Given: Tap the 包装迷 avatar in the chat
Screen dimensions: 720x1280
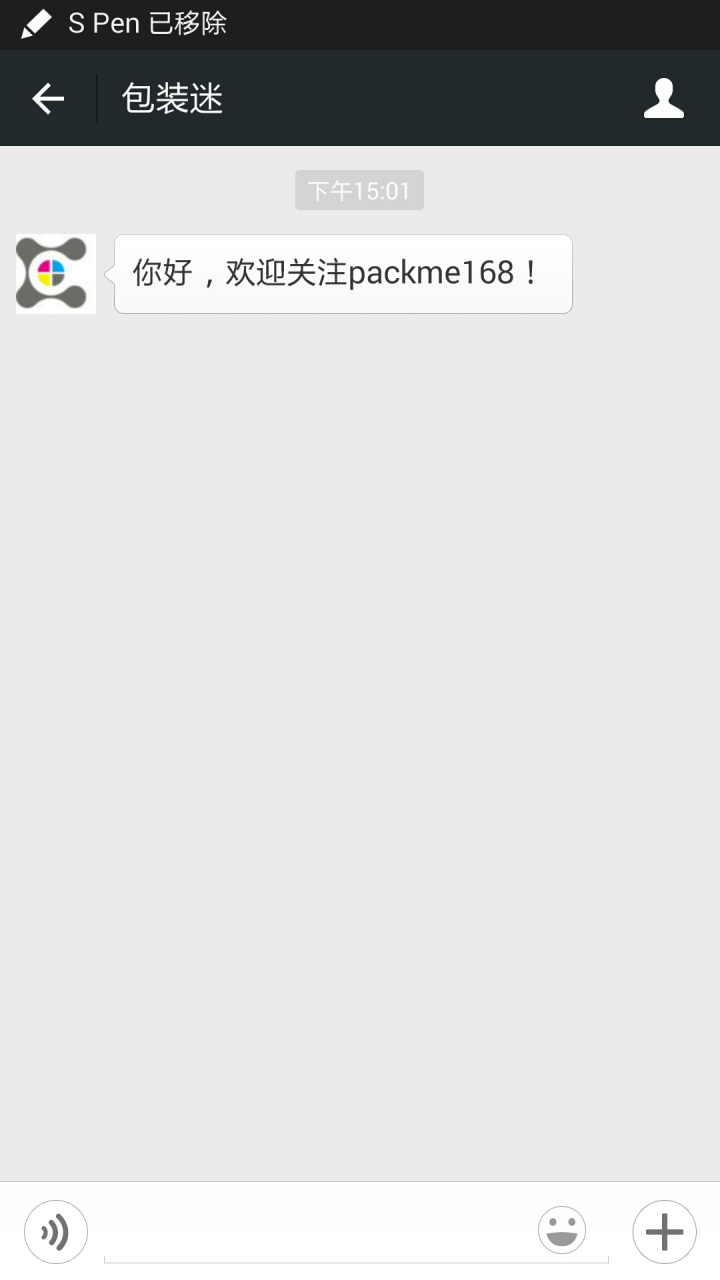Looking at the screenshot, I should tap(56, 274).
